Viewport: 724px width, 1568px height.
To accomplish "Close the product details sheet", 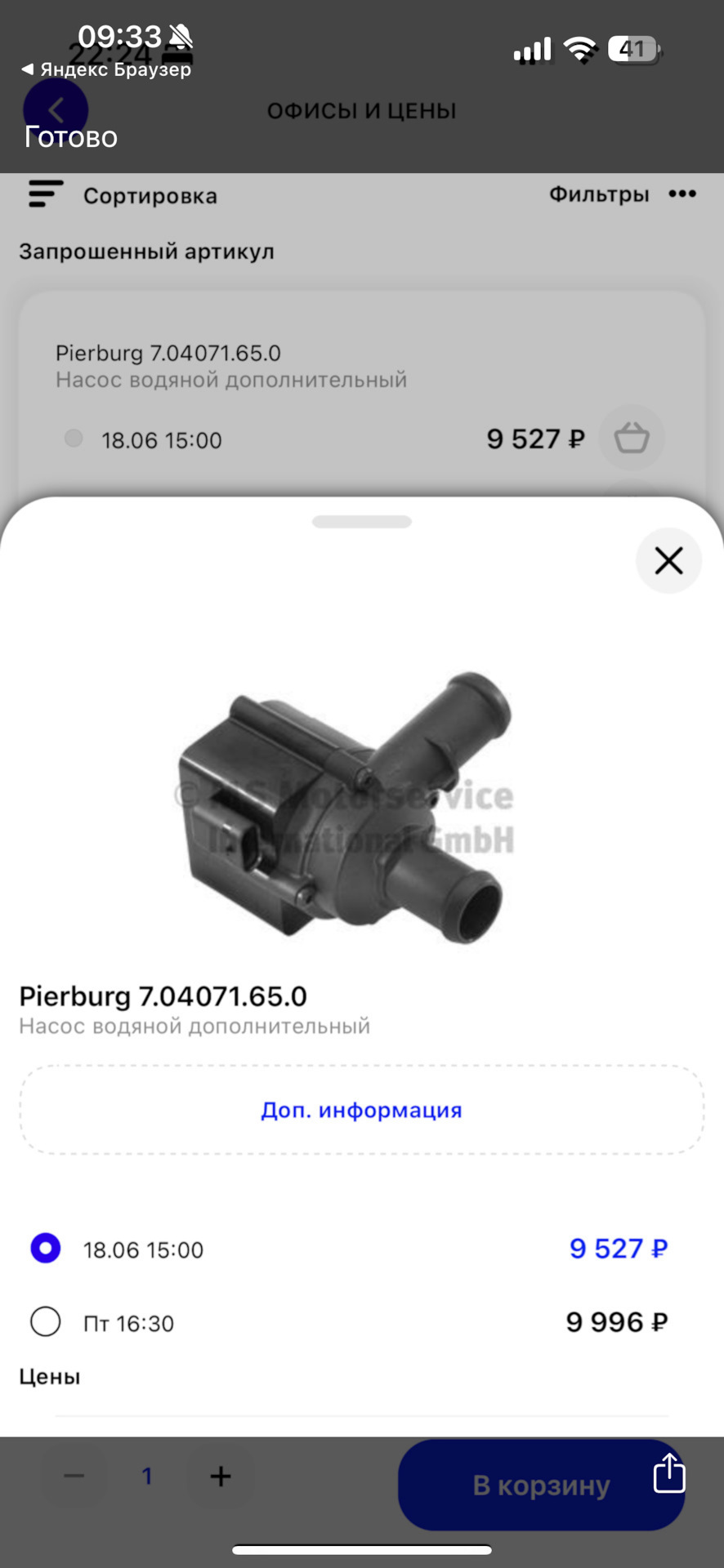I will (x=668, y=560).
